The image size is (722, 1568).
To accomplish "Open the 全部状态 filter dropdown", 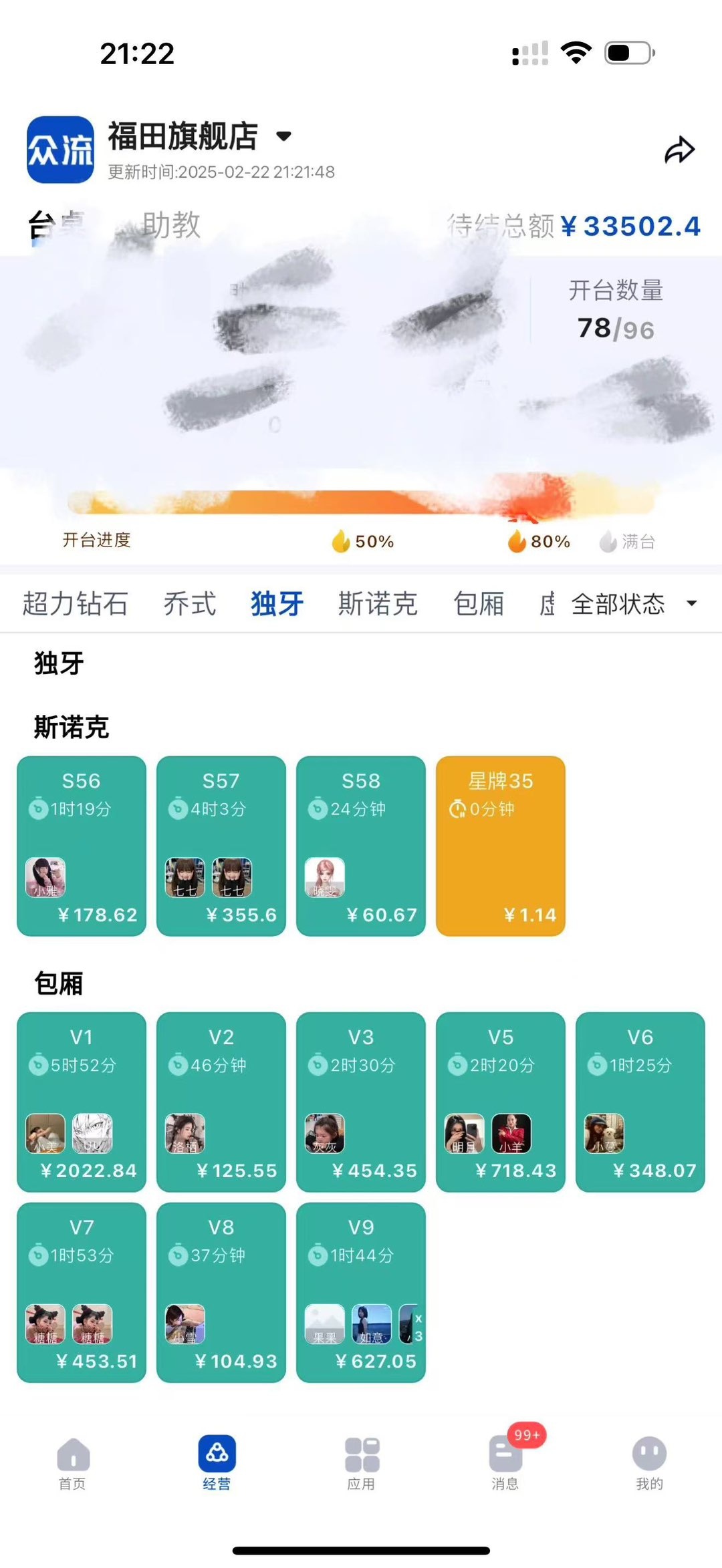I will (x=632, y=604).
